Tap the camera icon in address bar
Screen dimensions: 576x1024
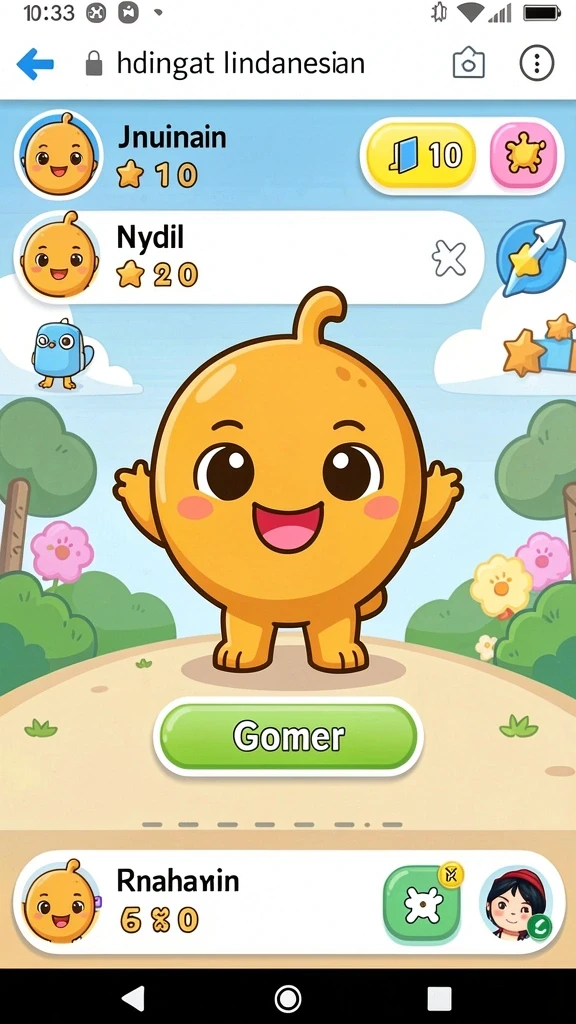click(x=469, y=63)
